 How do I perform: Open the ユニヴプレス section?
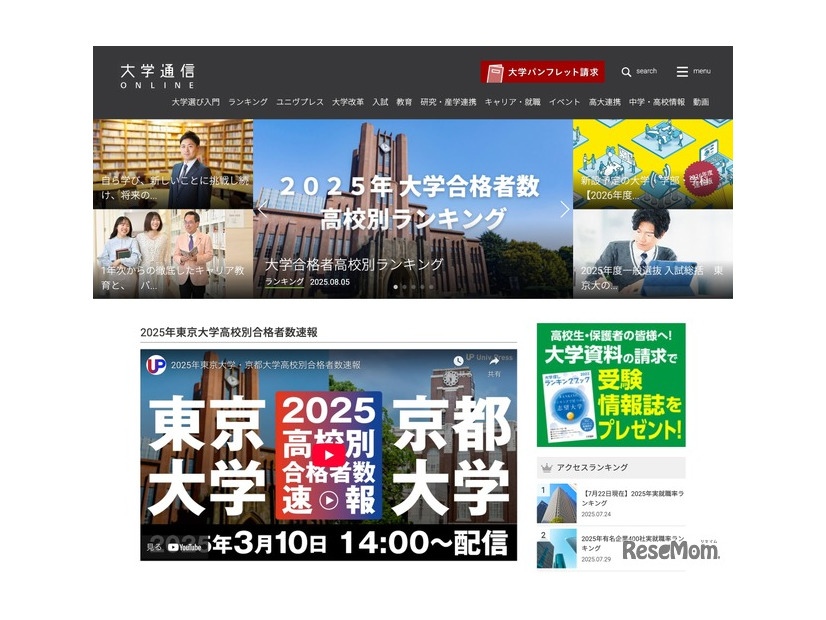[x=300, y=102]
